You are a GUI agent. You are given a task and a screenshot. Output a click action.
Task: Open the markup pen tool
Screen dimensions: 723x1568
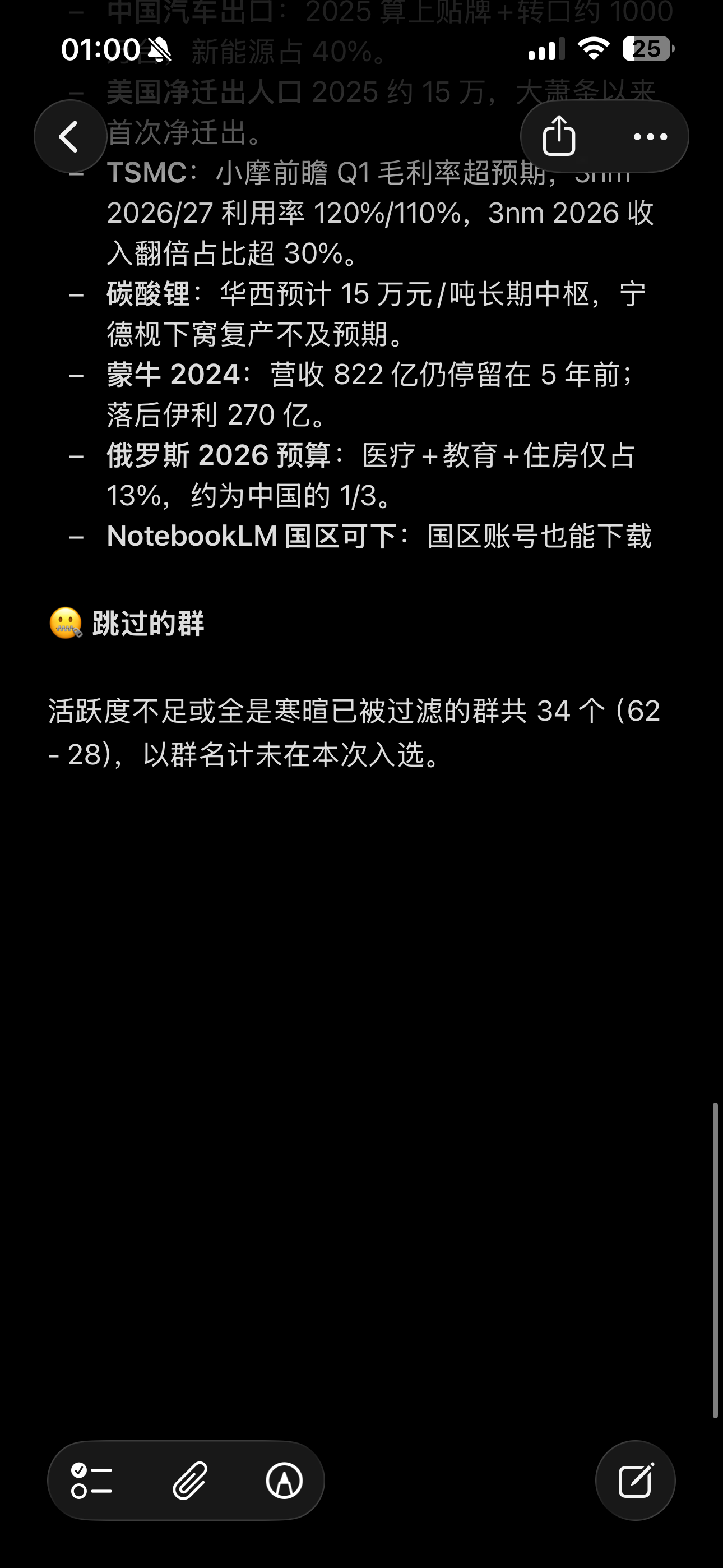click(x=284, y=1481)
